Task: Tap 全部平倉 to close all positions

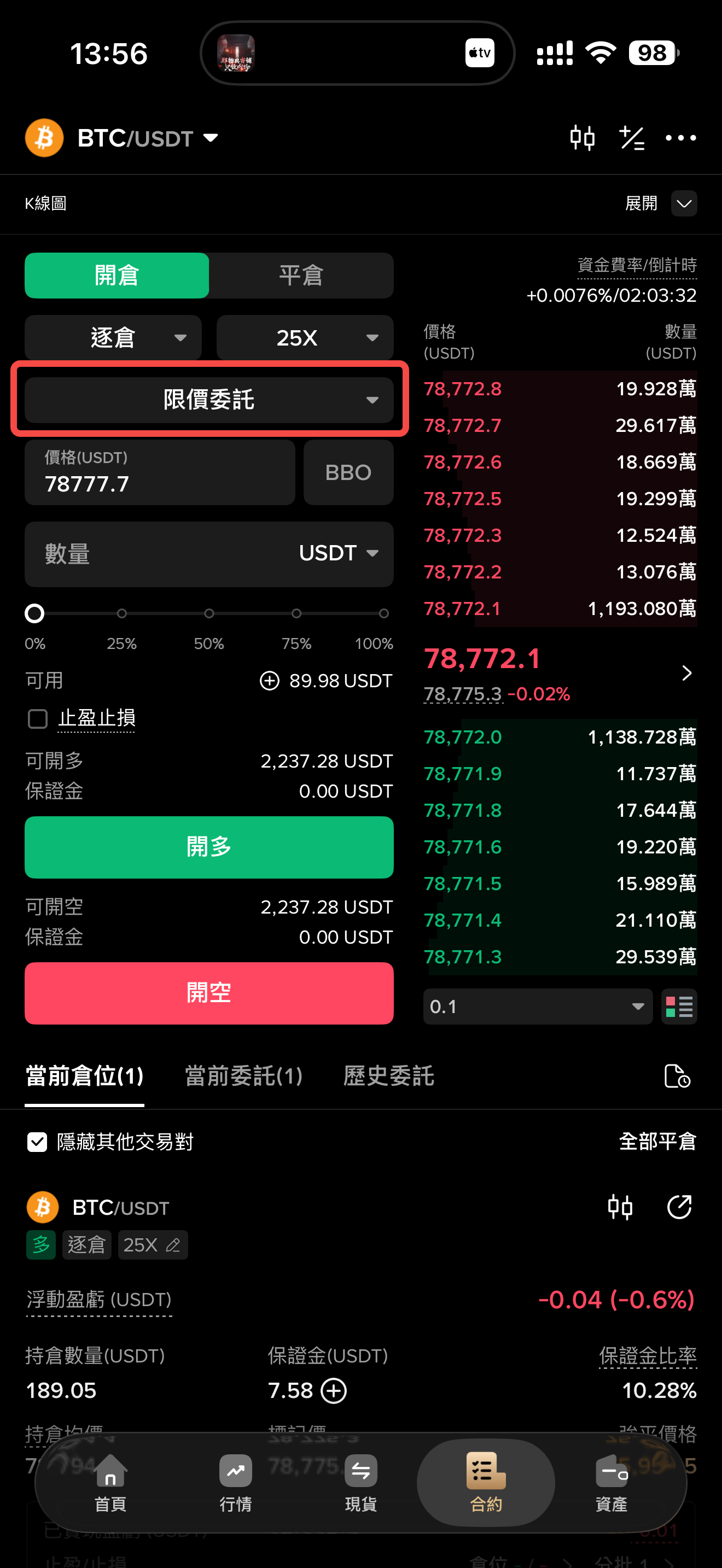Action: pyautogui.click(x=657, y=1142)
